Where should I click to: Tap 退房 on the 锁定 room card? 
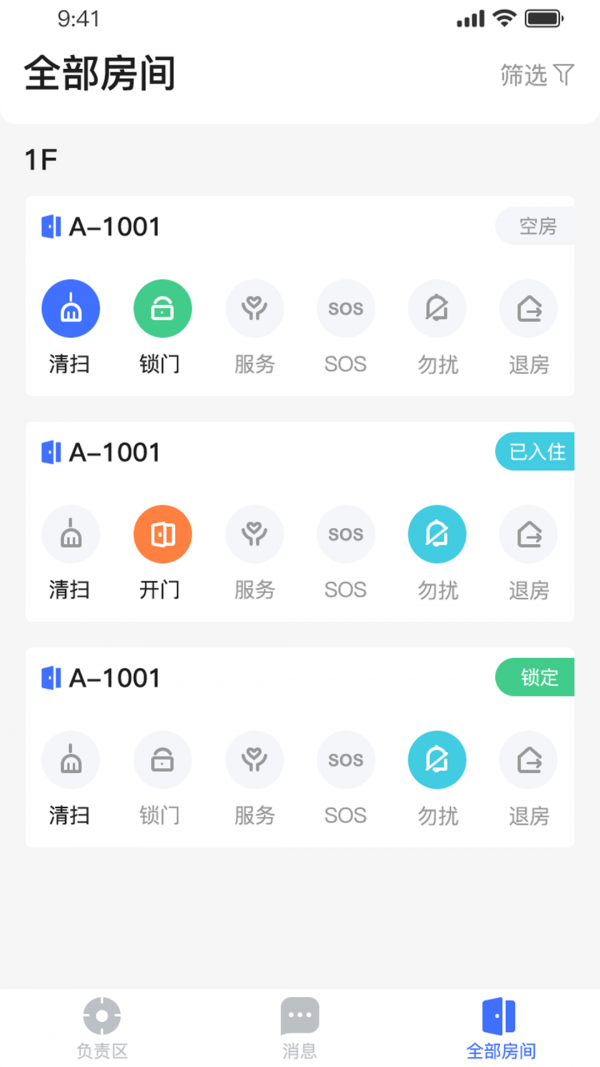click(528, 760)
